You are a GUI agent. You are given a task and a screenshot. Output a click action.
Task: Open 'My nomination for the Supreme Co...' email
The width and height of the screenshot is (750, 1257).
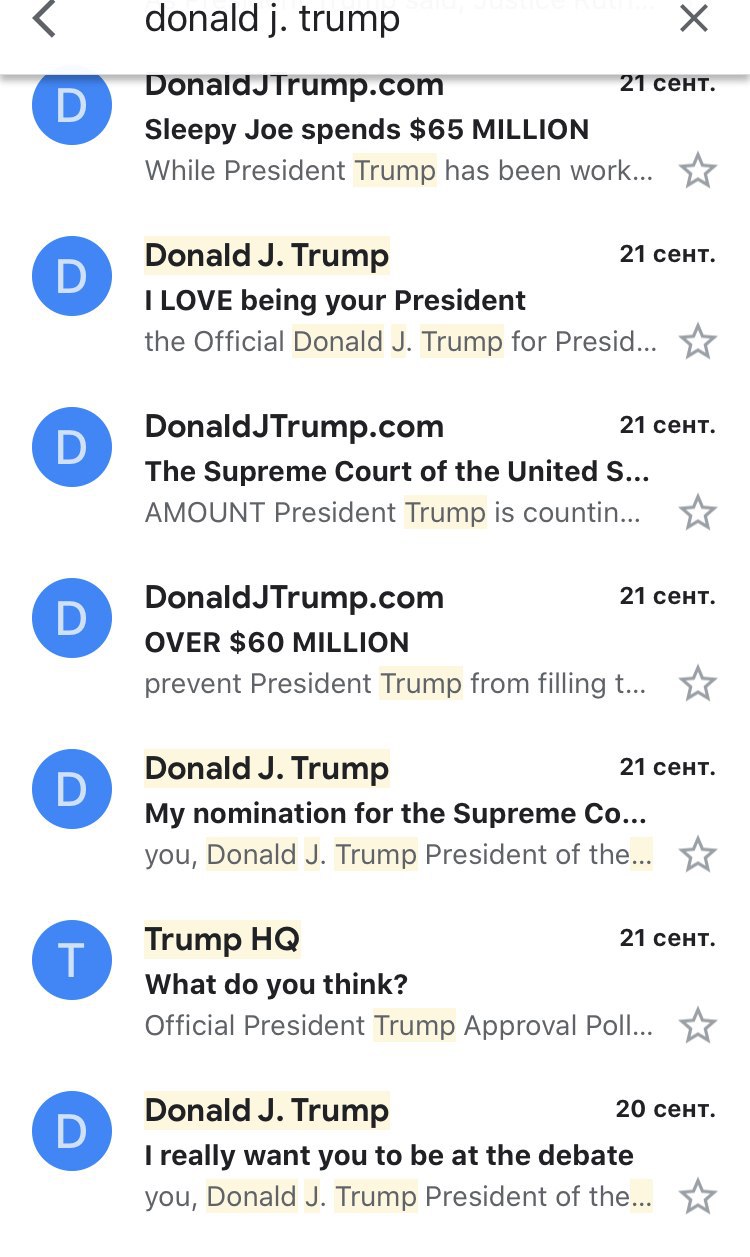[400, 814]
